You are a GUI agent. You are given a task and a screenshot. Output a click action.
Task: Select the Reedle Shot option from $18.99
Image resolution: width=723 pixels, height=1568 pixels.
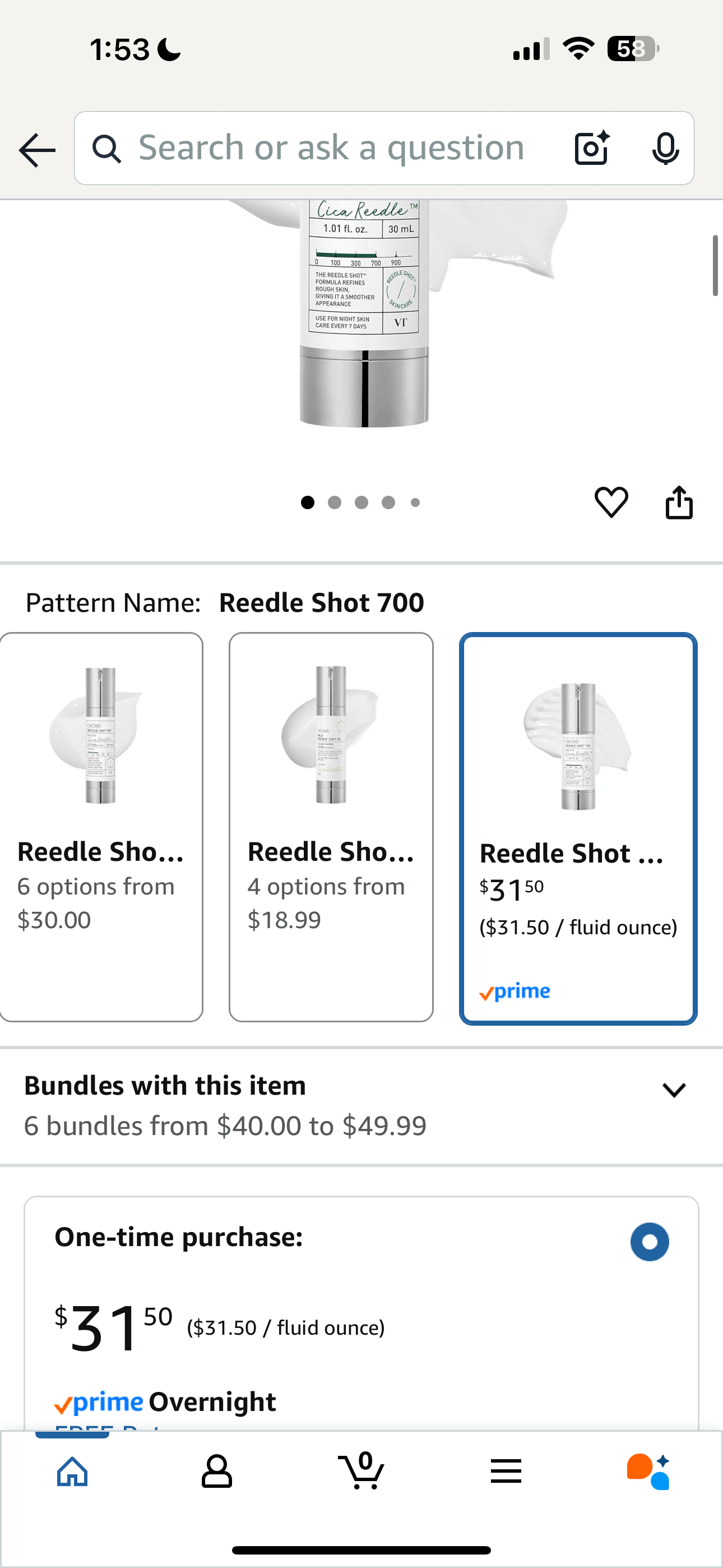coord(331,826)
